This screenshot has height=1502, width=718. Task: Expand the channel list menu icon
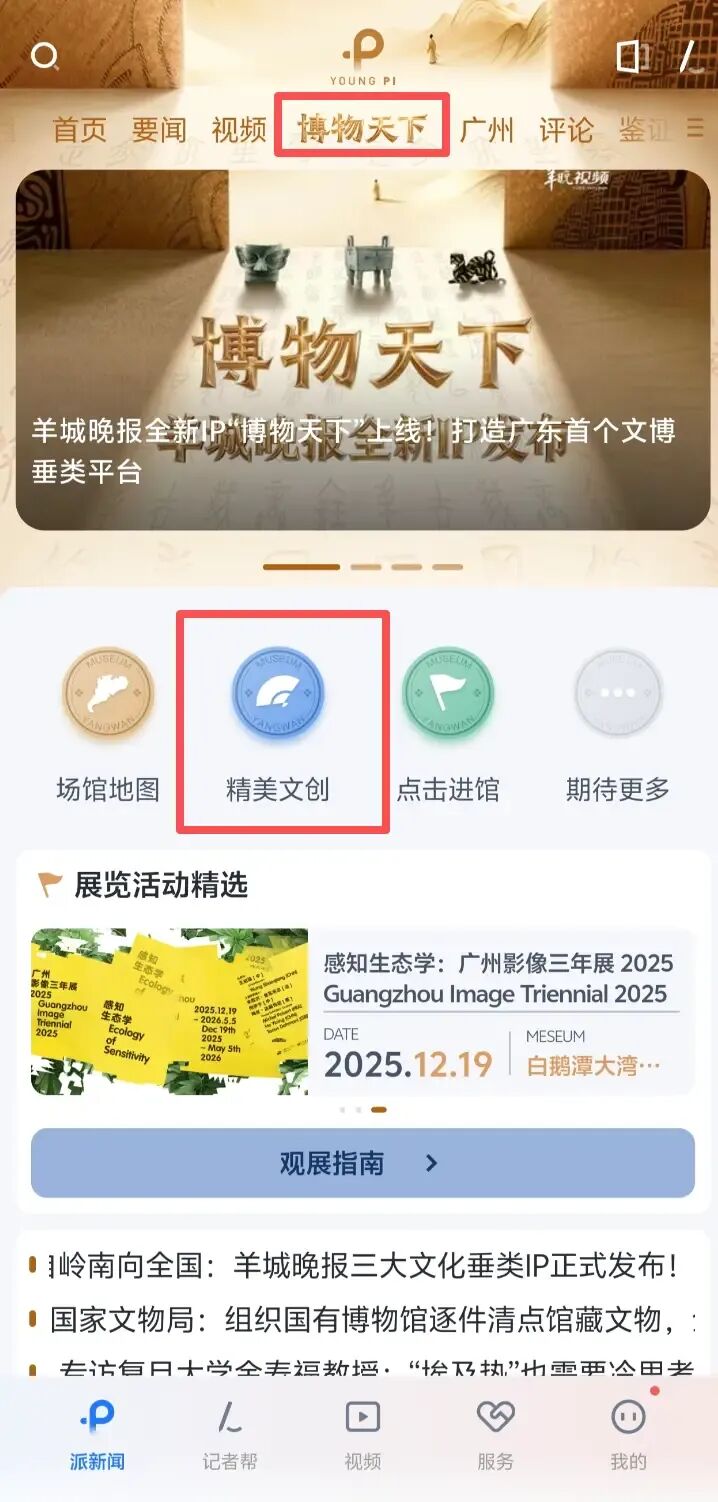(x=695, y=128)
